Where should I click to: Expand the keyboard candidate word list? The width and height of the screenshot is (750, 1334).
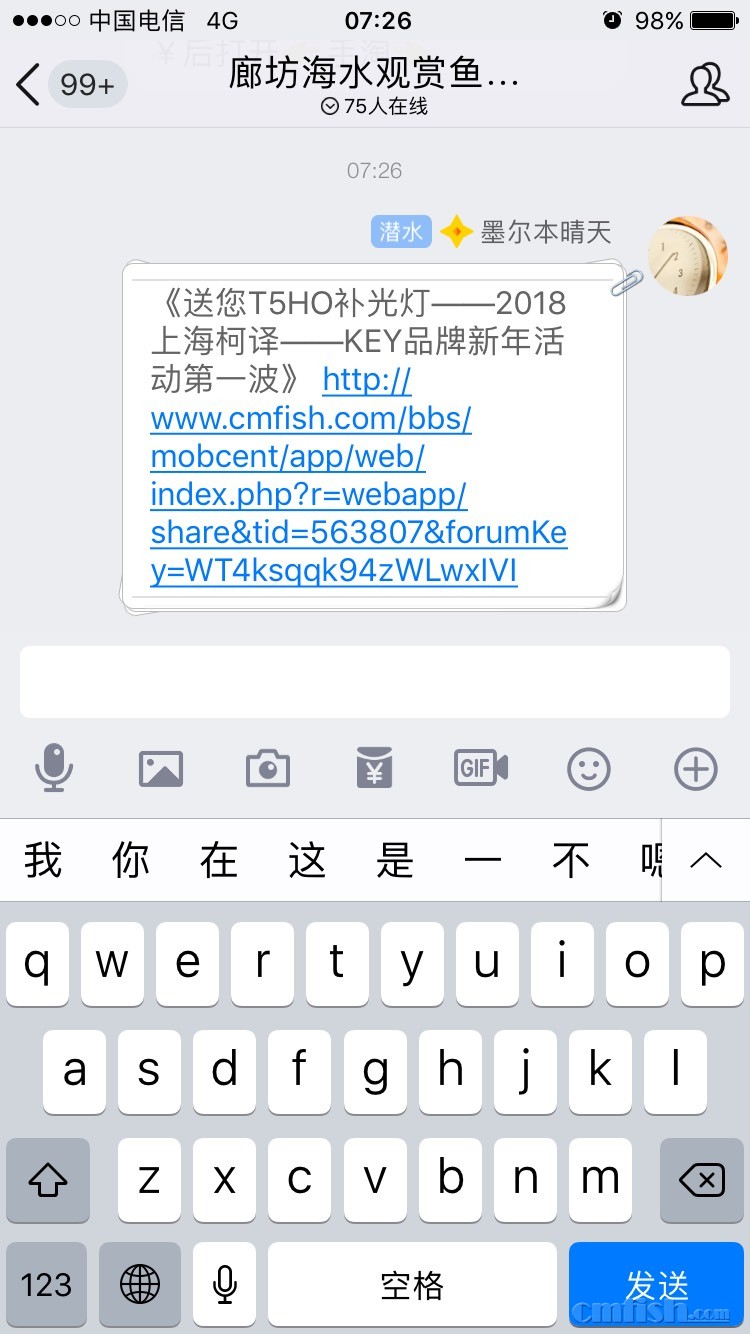point(706,860)
